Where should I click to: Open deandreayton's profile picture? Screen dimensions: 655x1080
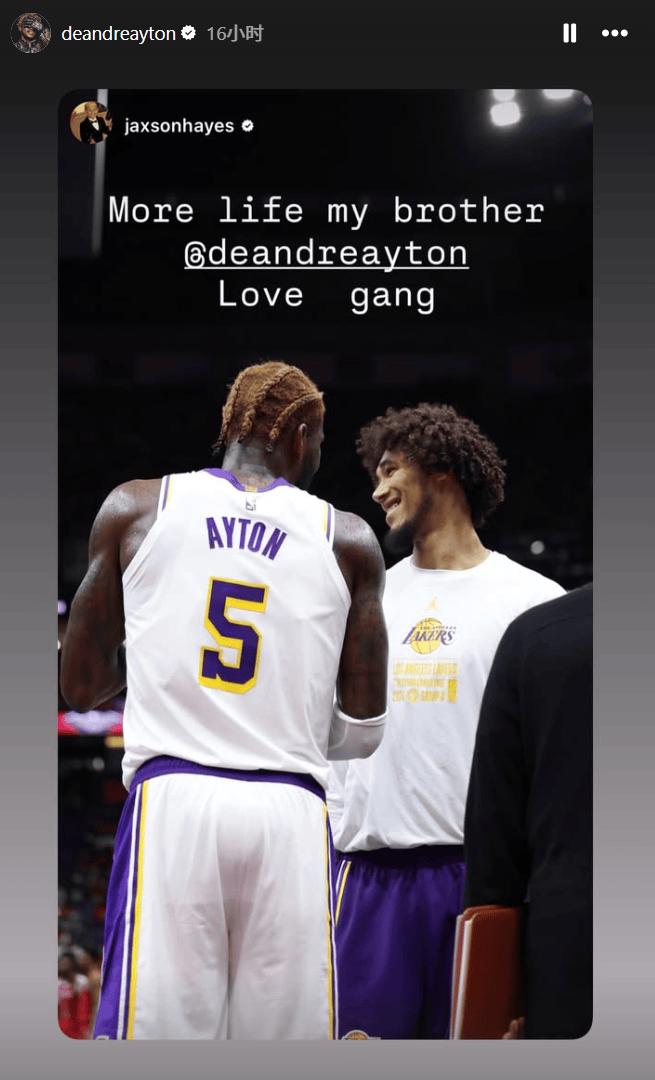click(x=31, y=33)
